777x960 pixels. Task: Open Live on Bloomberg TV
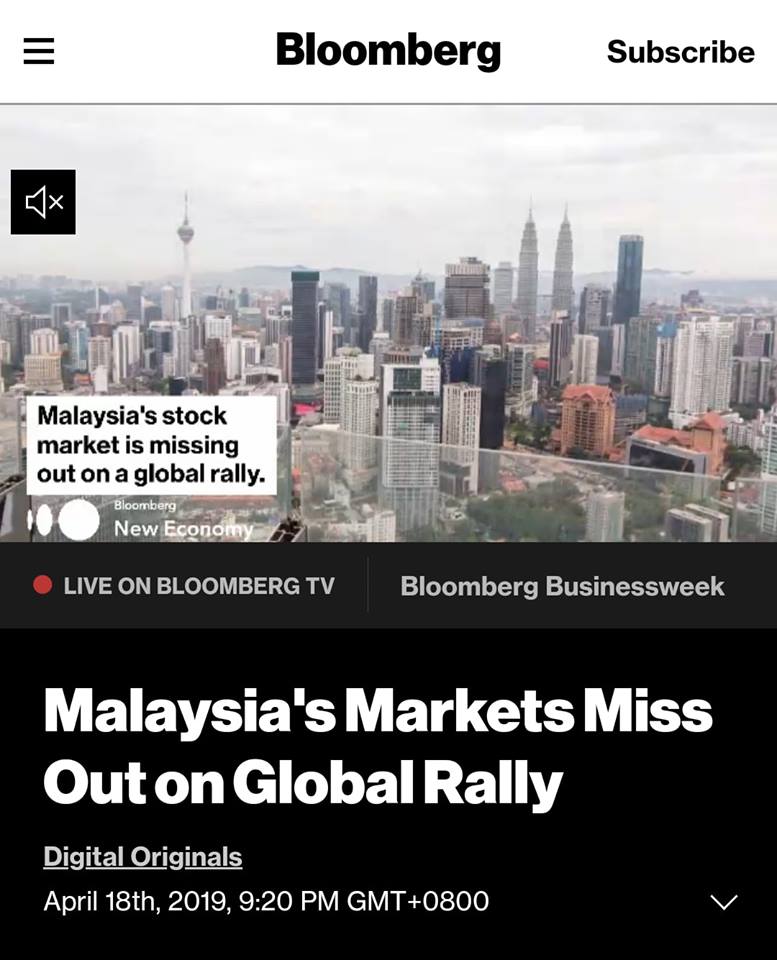click(185, 586)
